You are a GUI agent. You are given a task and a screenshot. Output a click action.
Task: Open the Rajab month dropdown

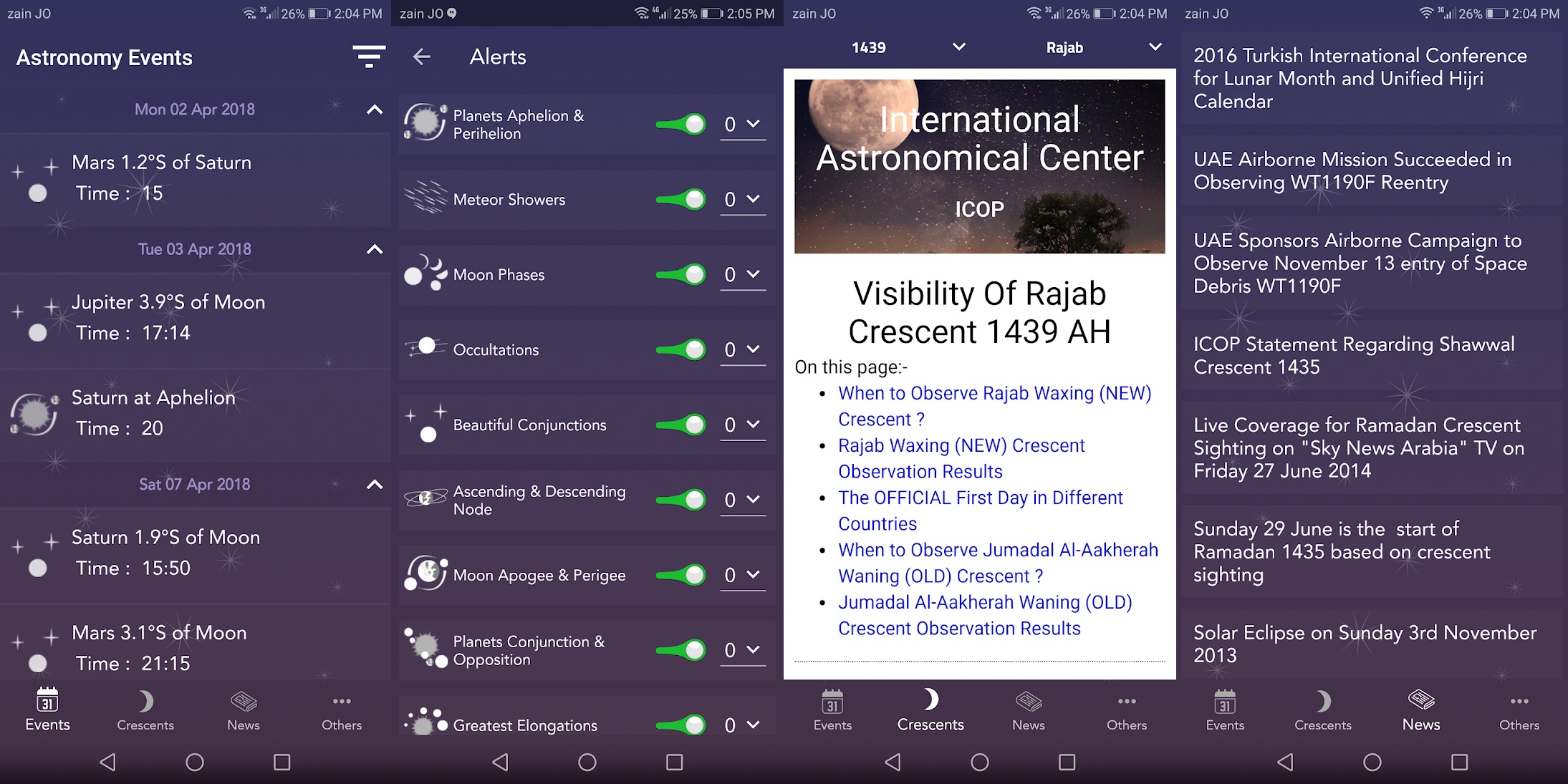coord(1103,47)
